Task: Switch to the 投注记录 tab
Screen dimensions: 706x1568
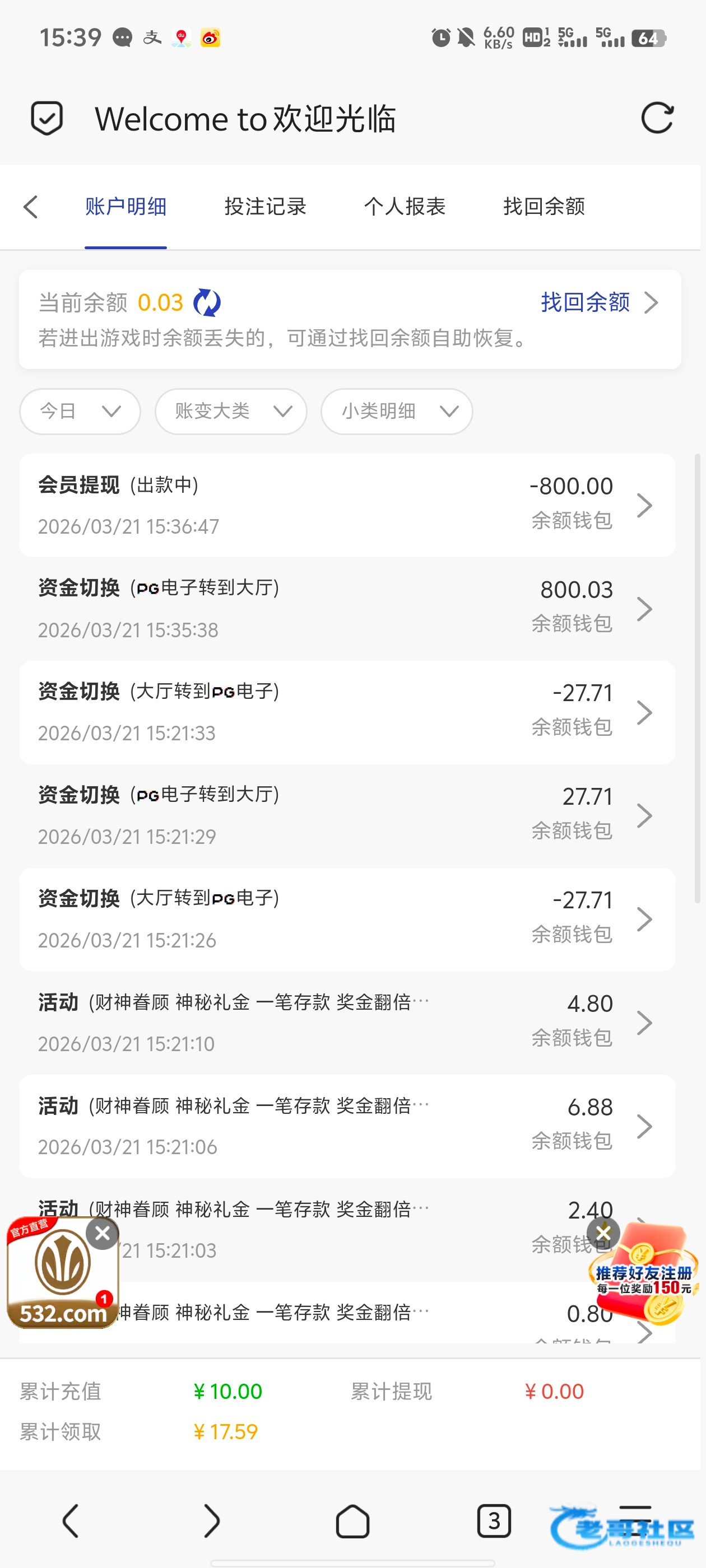Action: coord(265,207)
